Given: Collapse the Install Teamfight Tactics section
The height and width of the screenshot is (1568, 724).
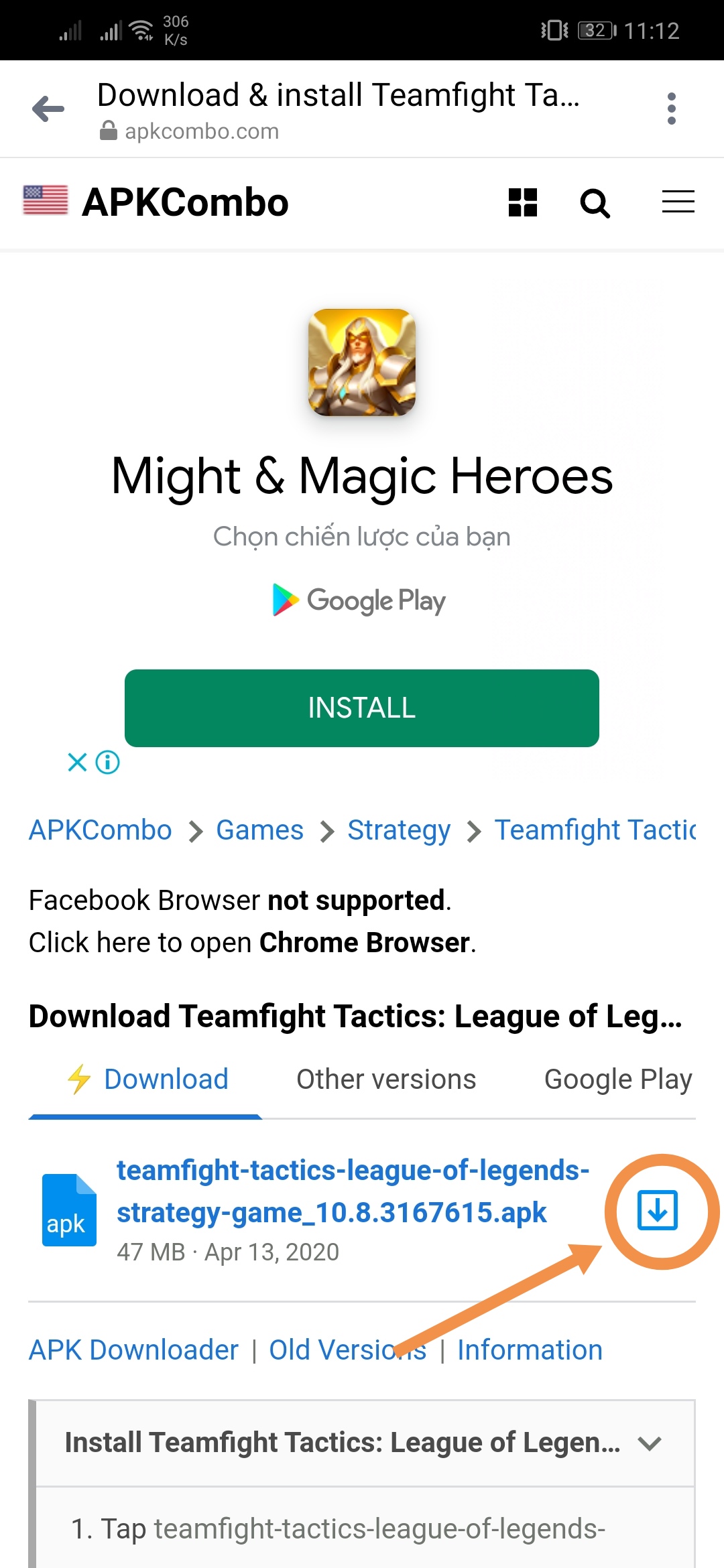Looking at the screenshot, I should click(x=649, y=1443).
